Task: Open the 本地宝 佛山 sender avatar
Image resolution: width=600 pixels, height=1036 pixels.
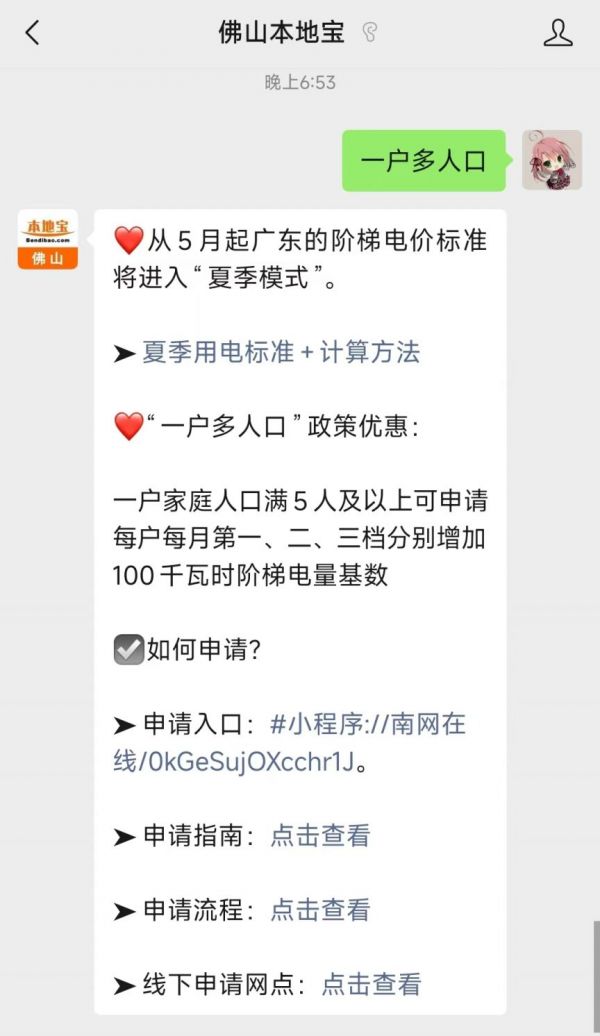Action: [48, 240]
